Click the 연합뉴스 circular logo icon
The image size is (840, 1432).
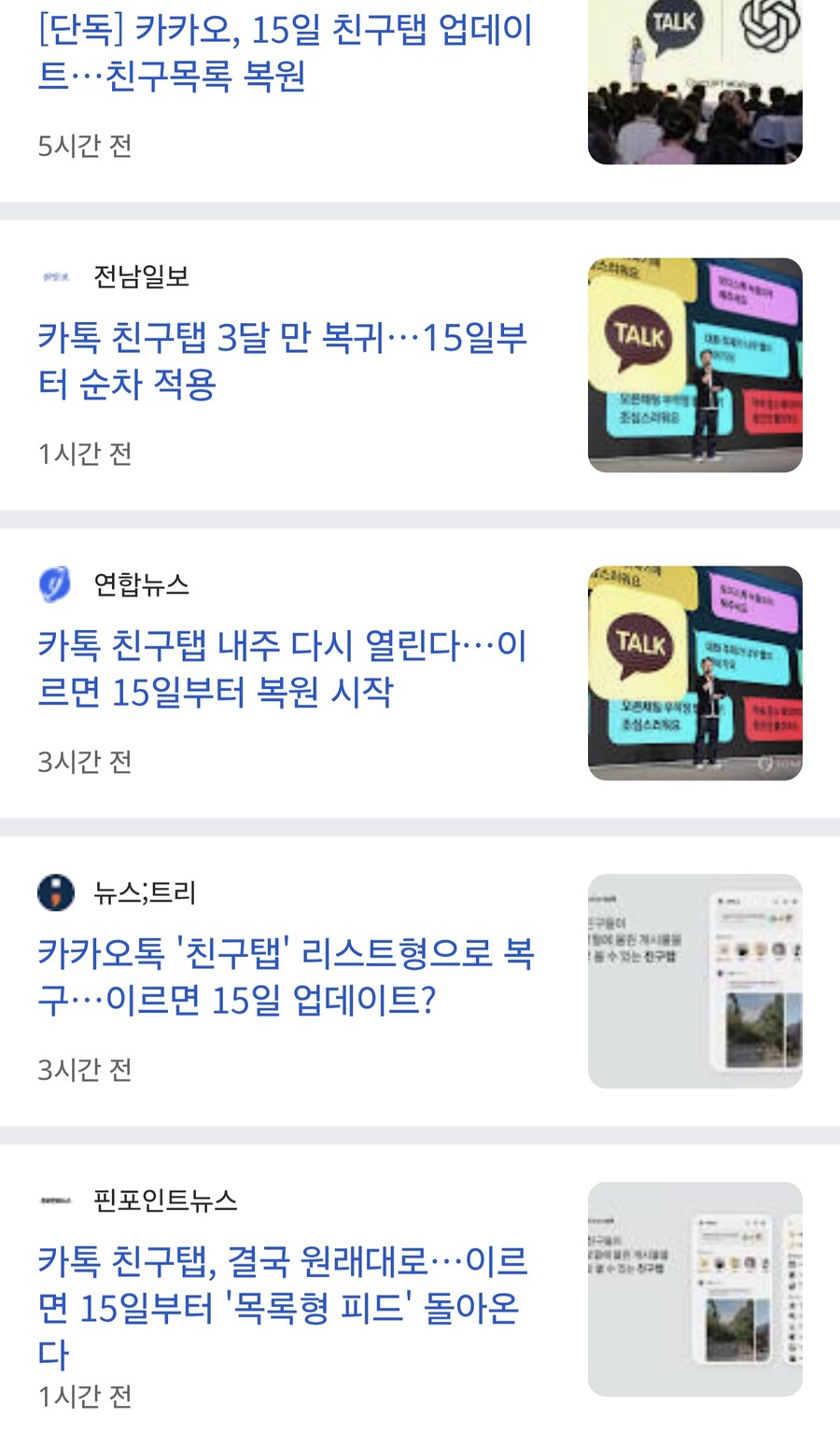click(54, 585)
